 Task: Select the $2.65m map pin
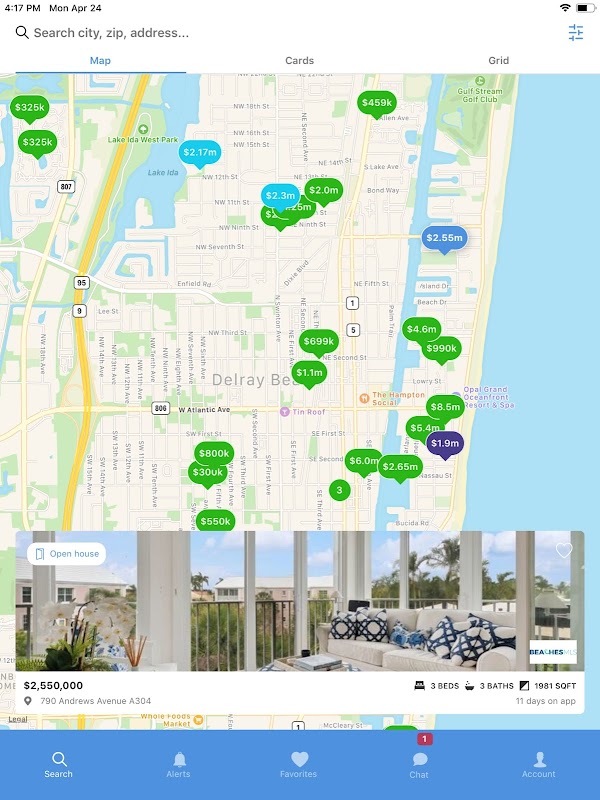(400, 468)
